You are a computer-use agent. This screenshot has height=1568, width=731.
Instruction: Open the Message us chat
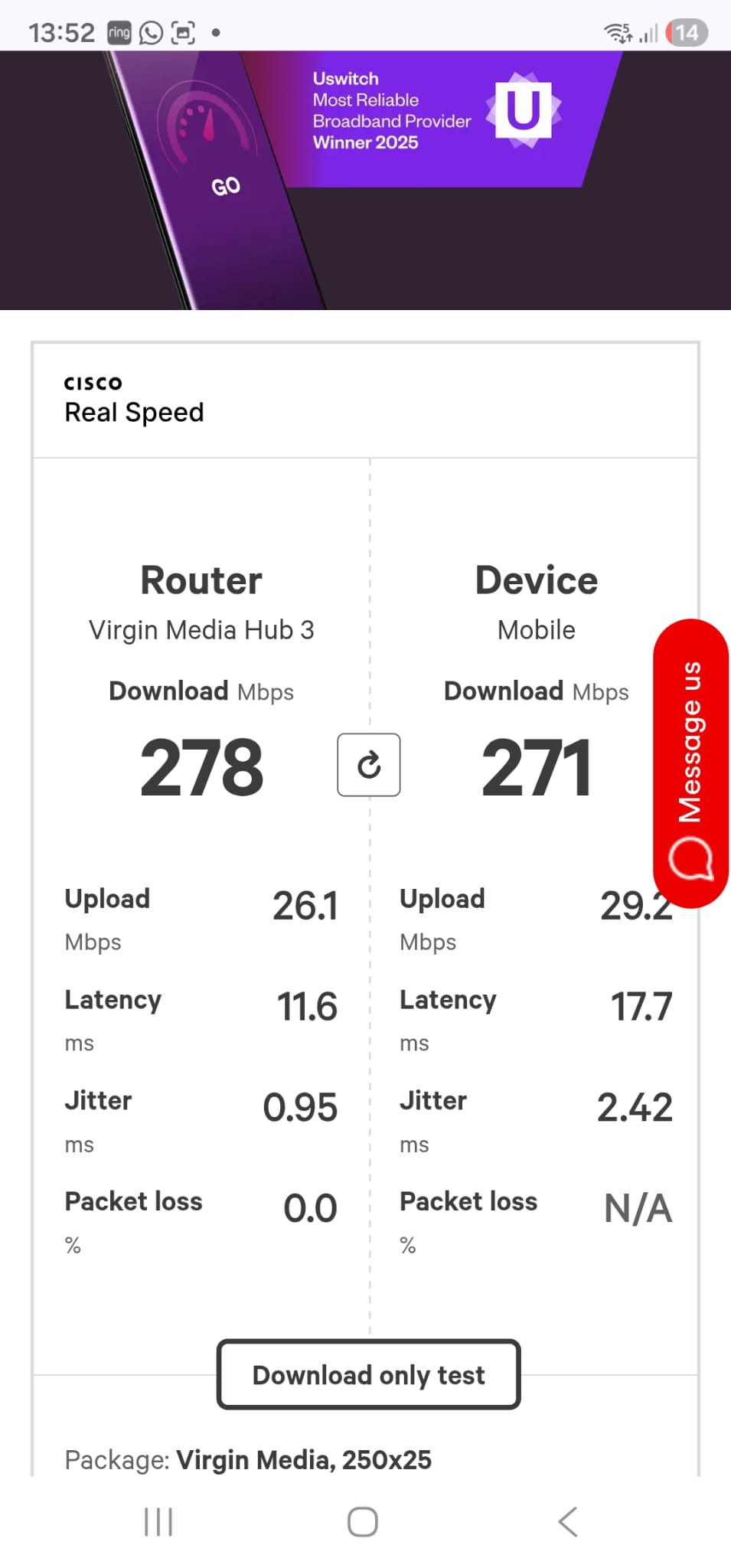pos(690,763)
